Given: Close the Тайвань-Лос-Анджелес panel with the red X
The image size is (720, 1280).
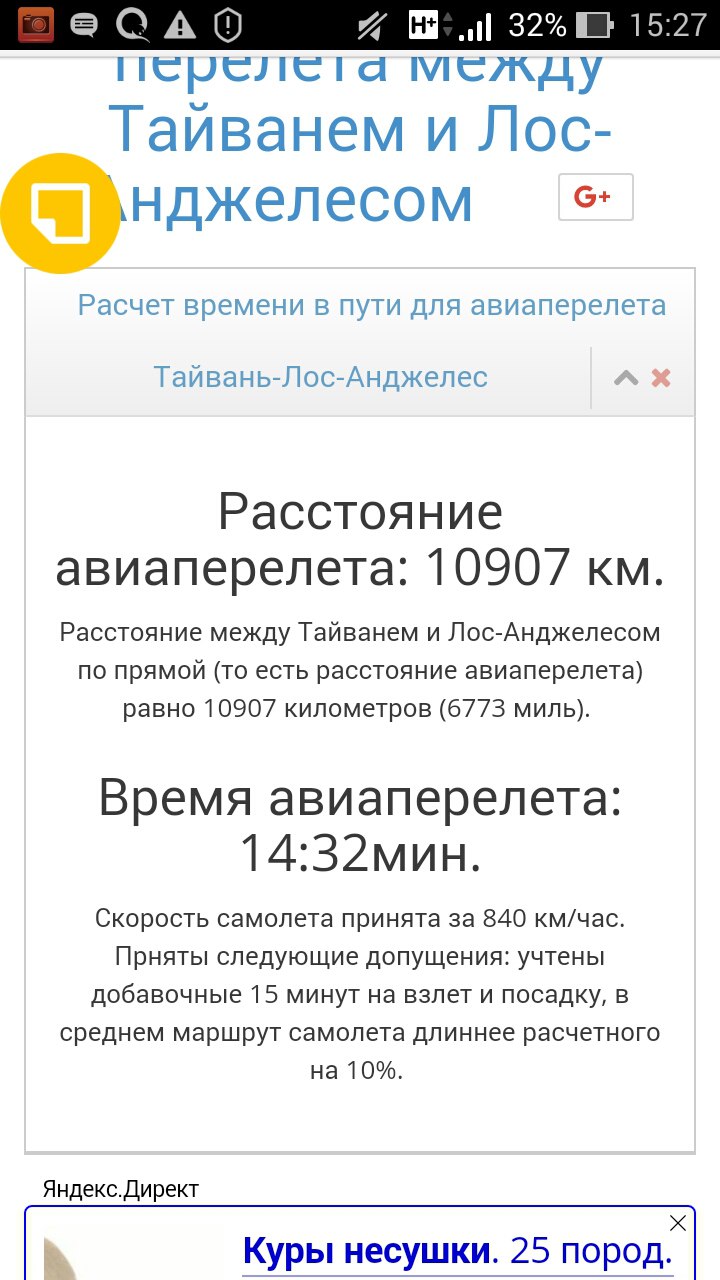Looking at the screenshot, I should 661,378.
